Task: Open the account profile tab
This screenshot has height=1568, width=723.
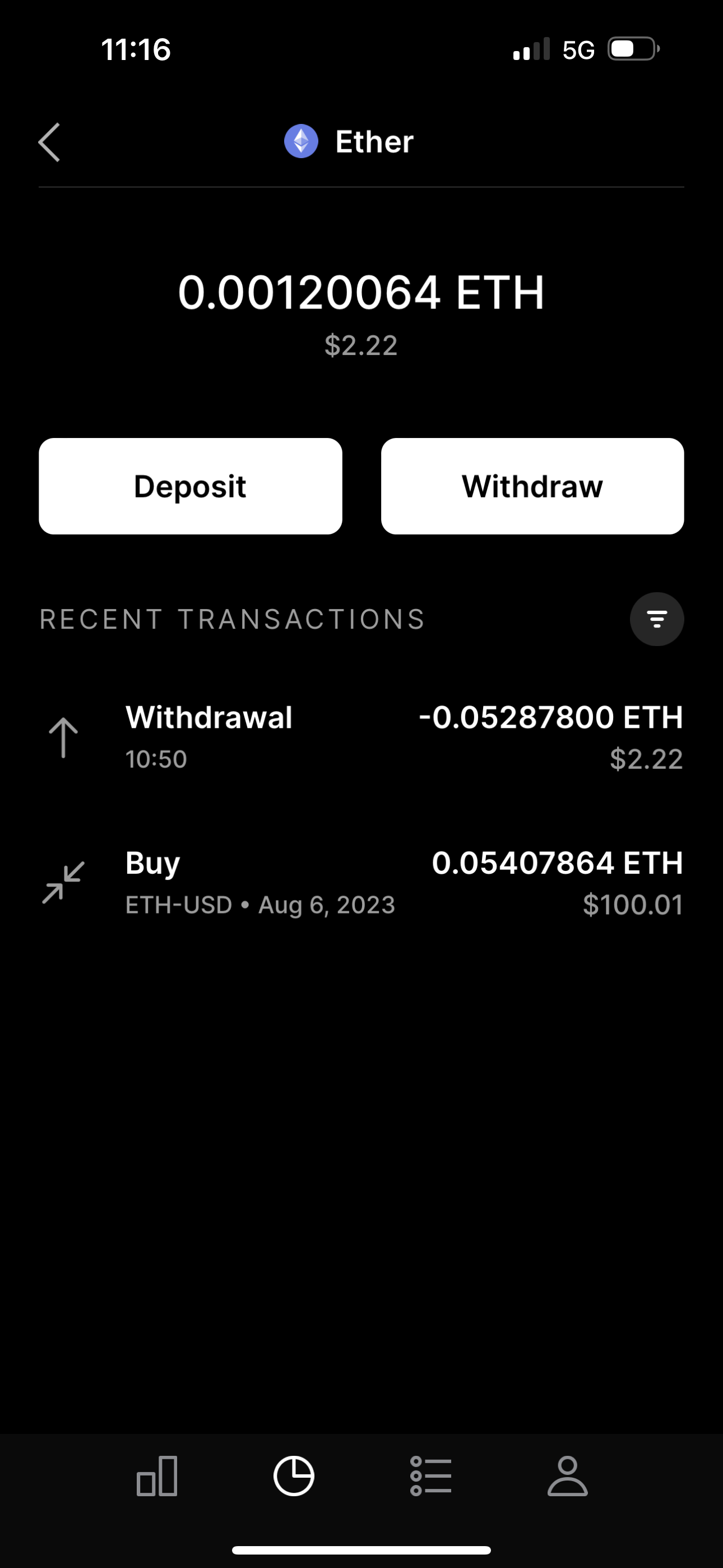Action: [567, 1476]
